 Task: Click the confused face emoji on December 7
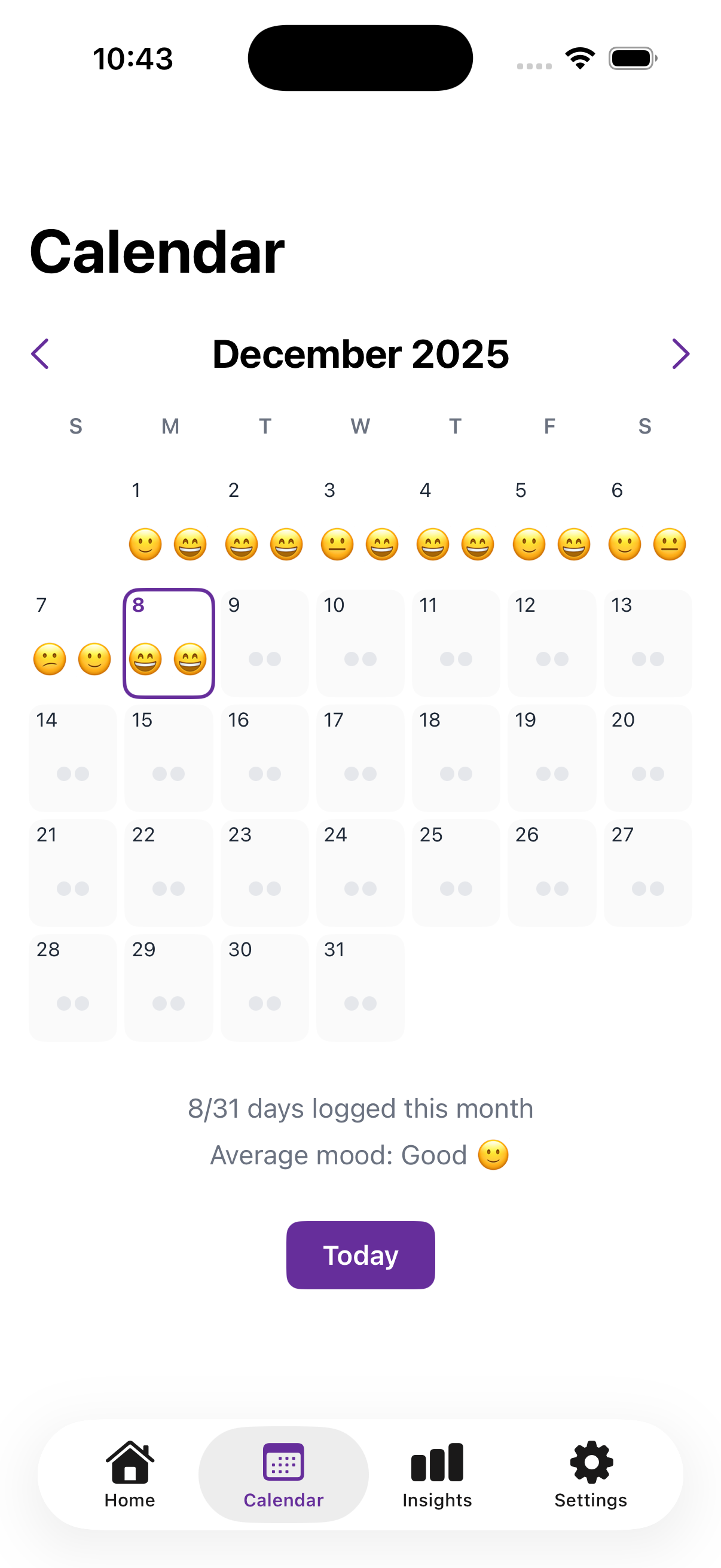(49, 659)
